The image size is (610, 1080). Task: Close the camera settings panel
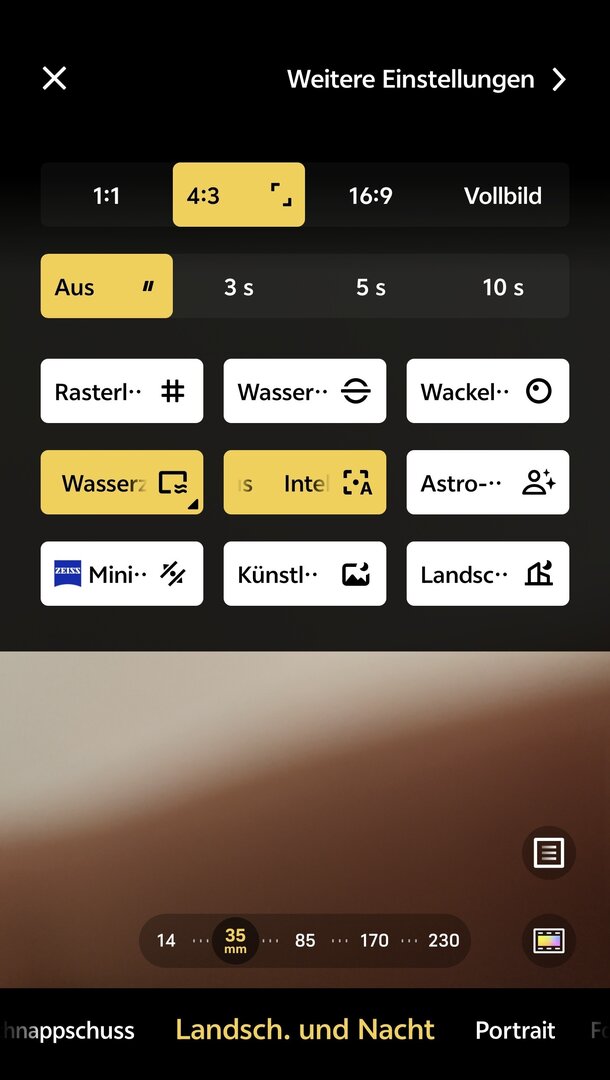click(x=54, y=78)
